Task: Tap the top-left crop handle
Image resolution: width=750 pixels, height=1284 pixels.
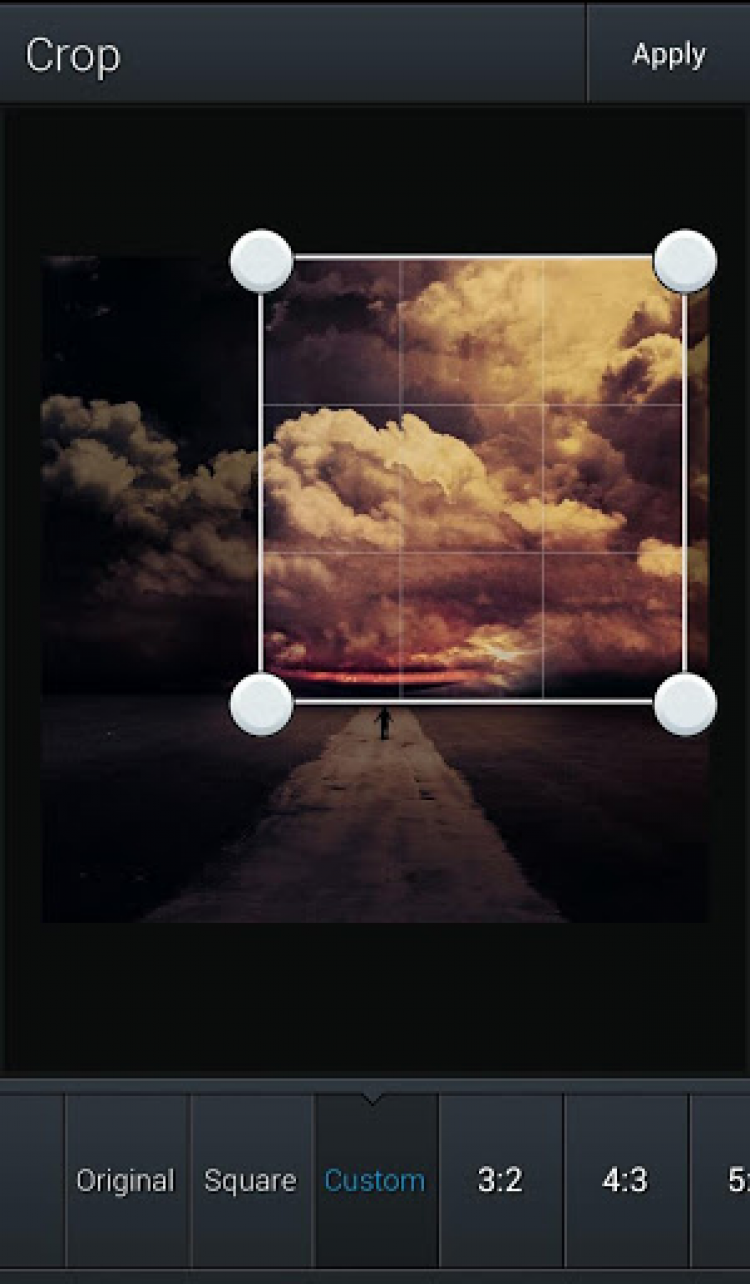Action: coord(262,261)
